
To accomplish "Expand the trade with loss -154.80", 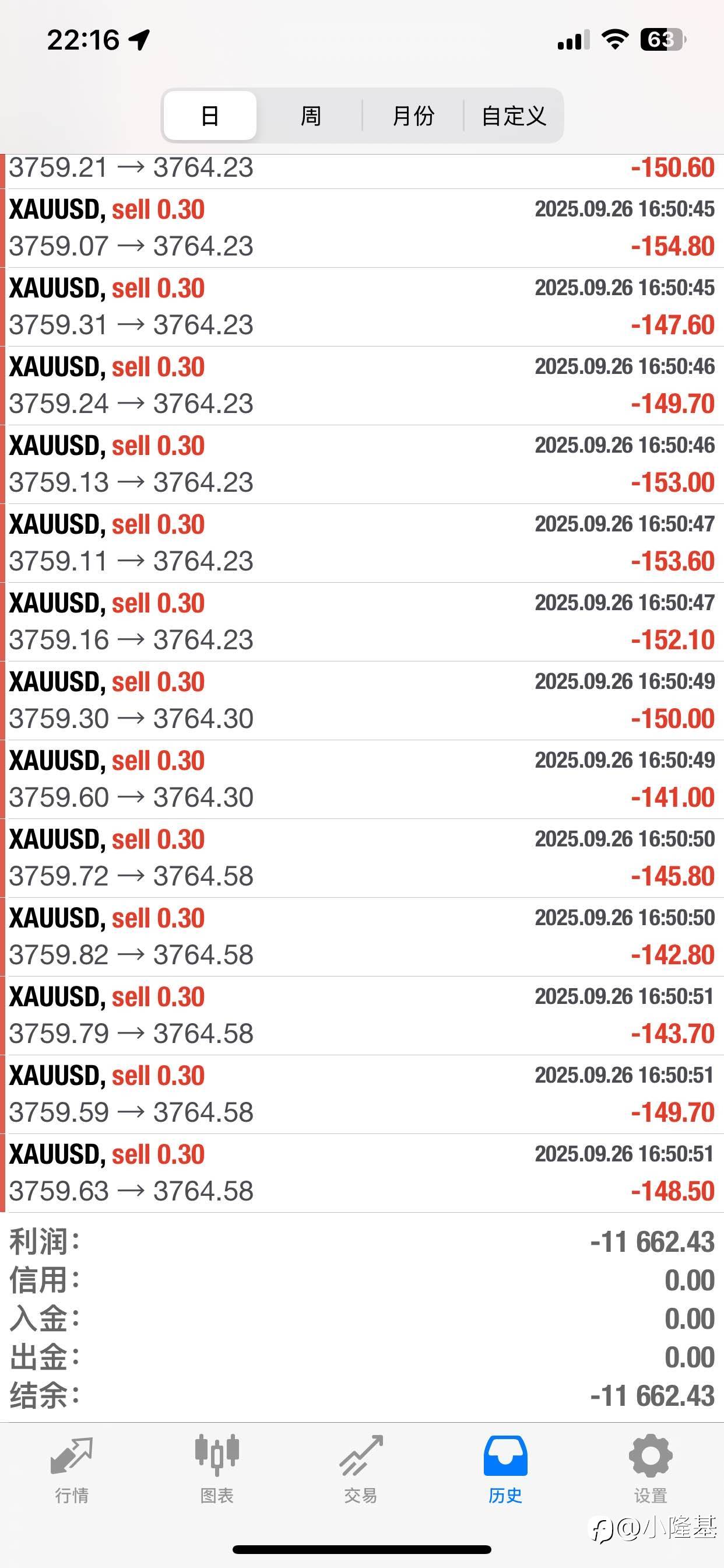I will [362, 228].
